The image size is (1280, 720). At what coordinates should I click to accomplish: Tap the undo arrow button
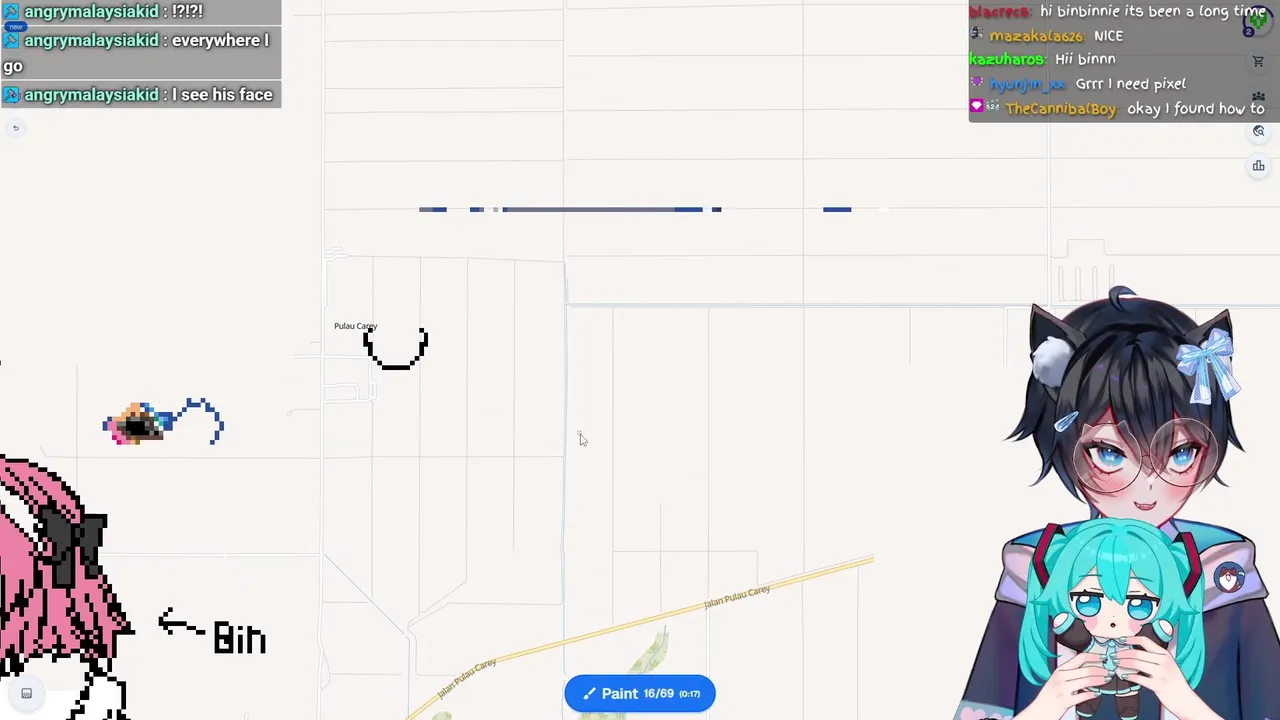pyautogui.click(x=16, y=128)
